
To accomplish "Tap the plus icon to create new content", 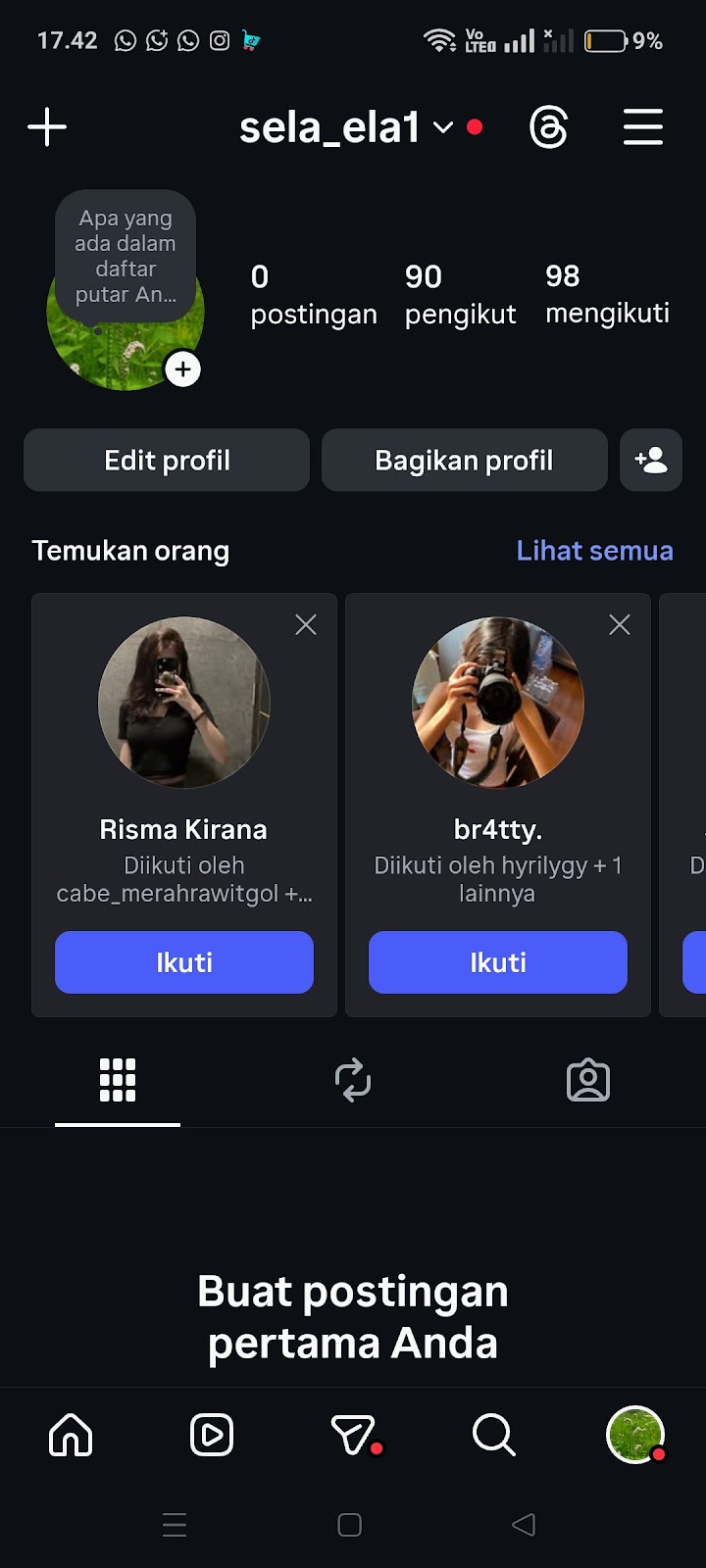I will [47, 127].
